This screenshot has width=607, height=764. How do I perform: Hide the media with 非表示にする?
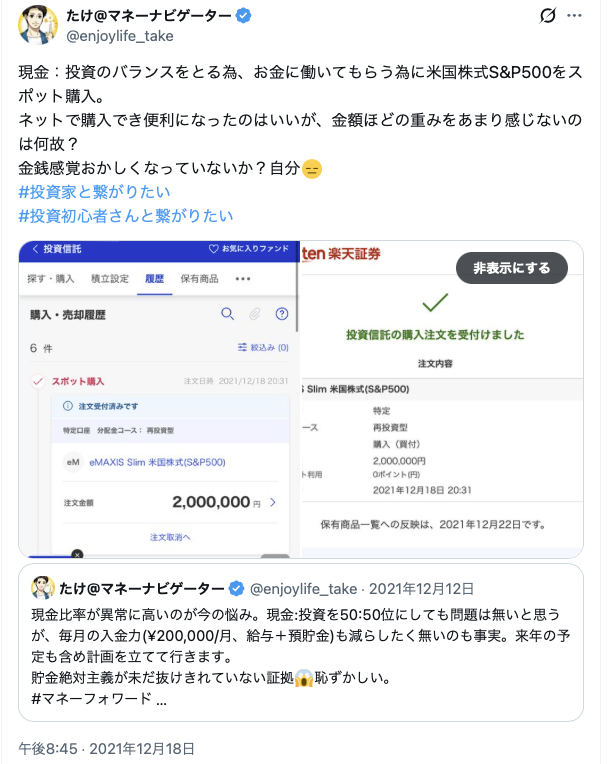click(x=511, y=268)
